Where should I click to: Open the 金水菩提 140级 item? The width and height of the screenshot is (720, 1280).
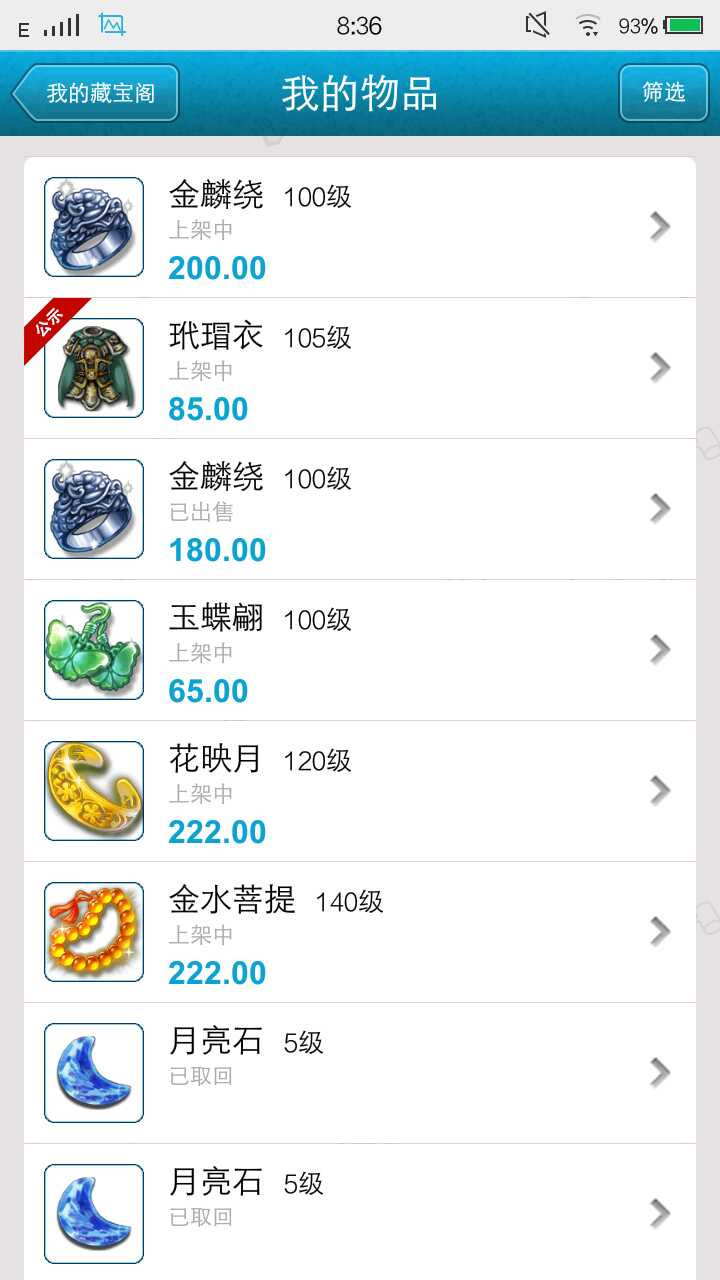[x=360, y=932]
